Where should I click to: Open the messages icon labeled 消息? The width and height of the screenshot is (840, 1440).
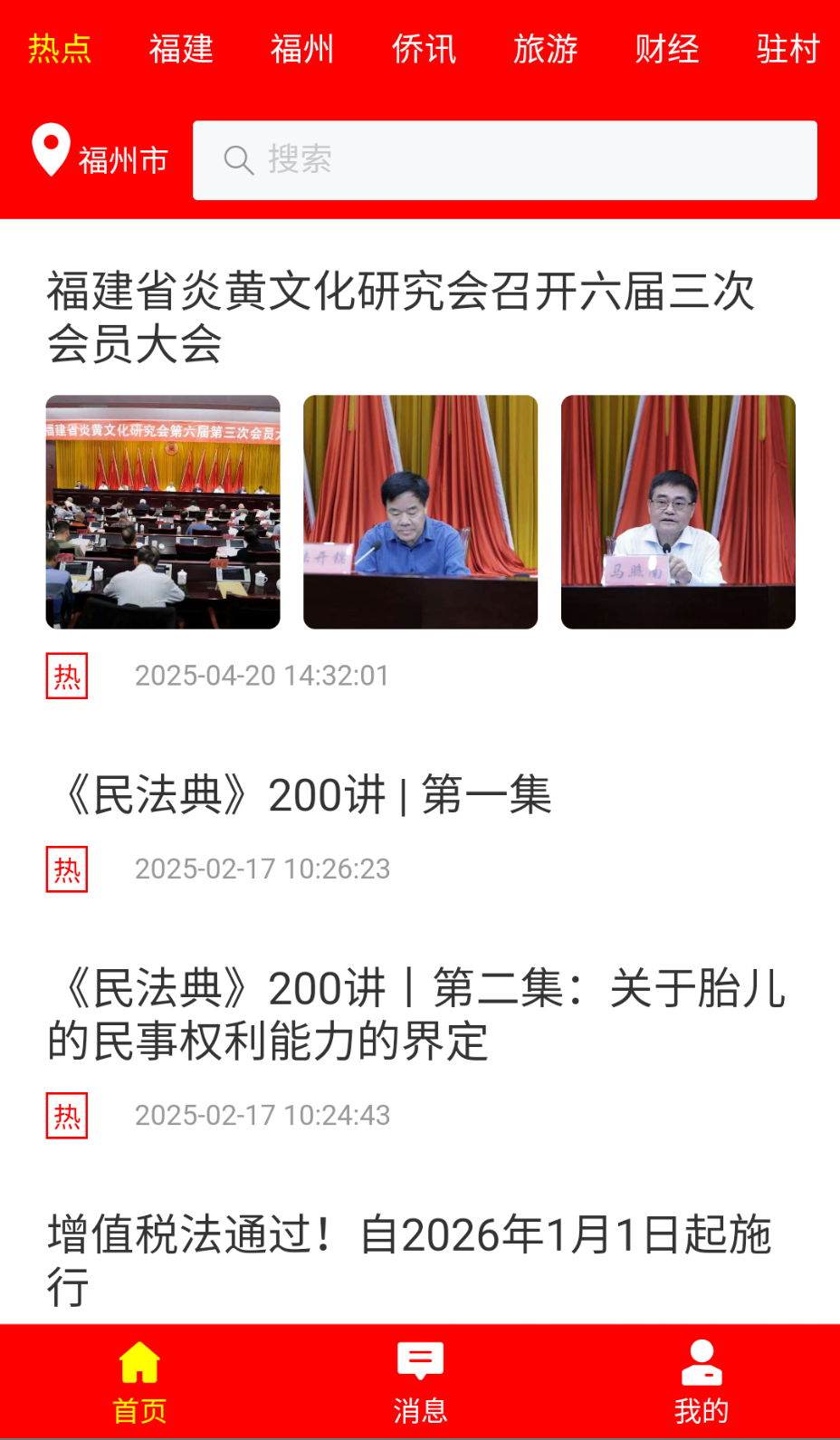coord(420,1377)
